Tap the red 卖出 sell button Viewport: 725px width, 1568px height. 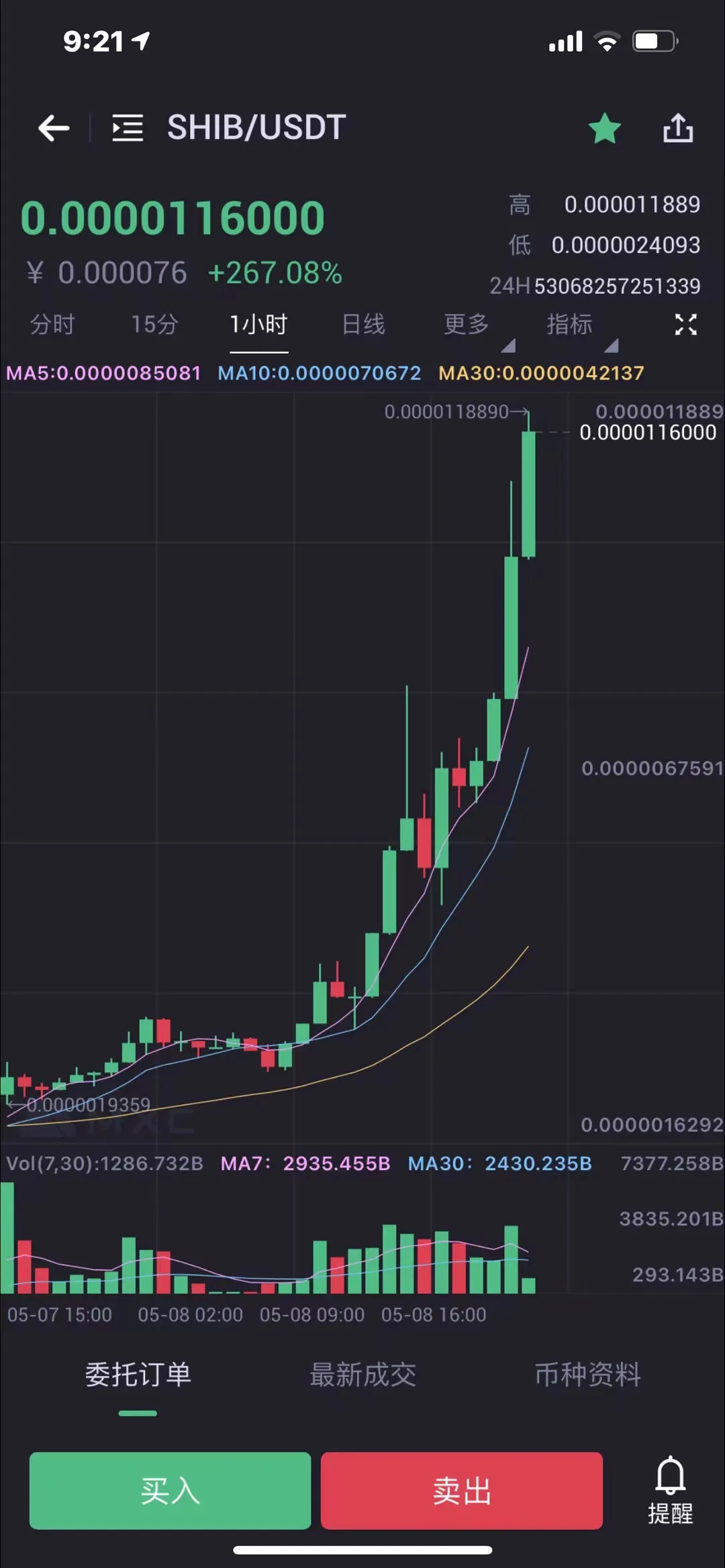pos(461,1491)
